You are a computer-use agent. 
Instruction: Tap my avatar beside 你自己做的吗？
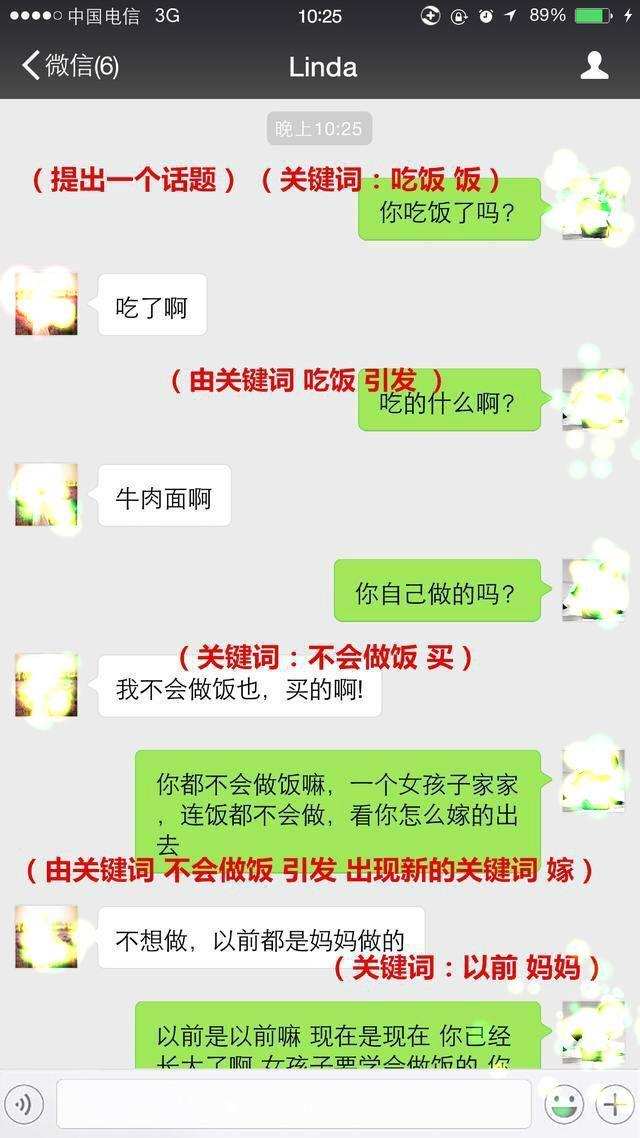593,590
